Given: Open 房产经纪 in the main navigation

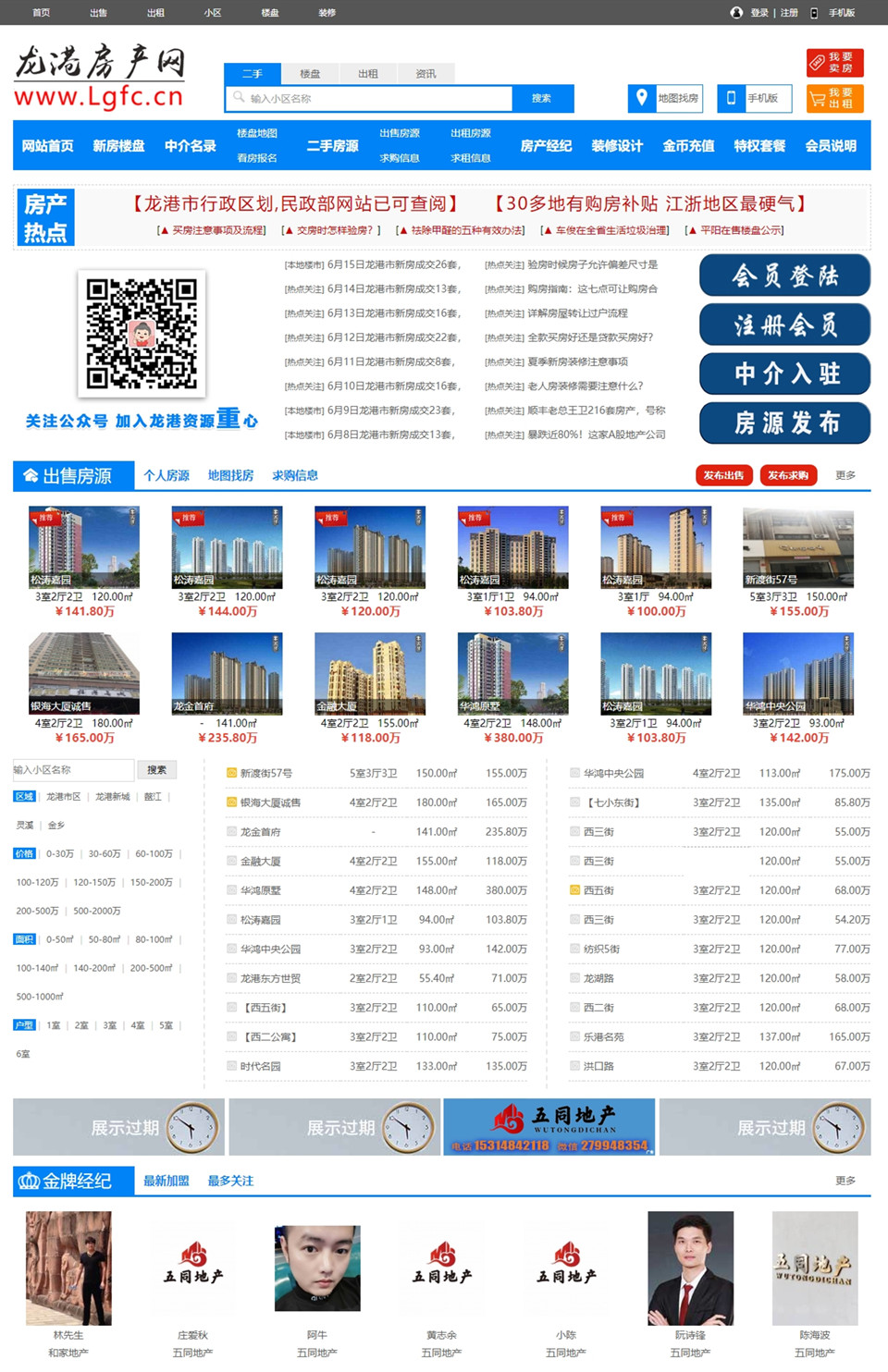Looking at the screenshot, I should click(546, 146).
